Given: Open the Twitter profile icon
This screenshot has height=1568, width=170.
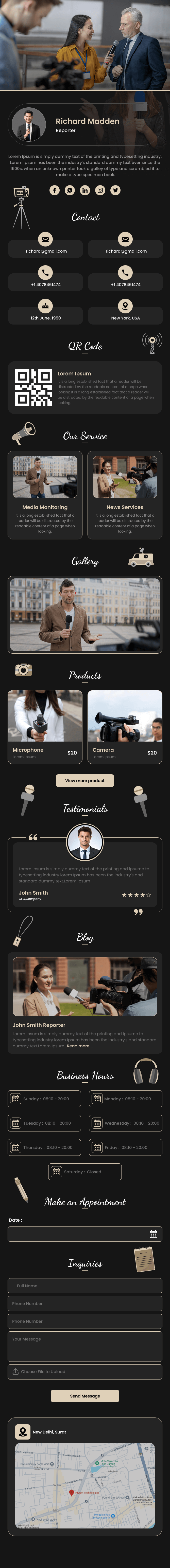Looking at the screenshot, I should (x=115, y=190).
